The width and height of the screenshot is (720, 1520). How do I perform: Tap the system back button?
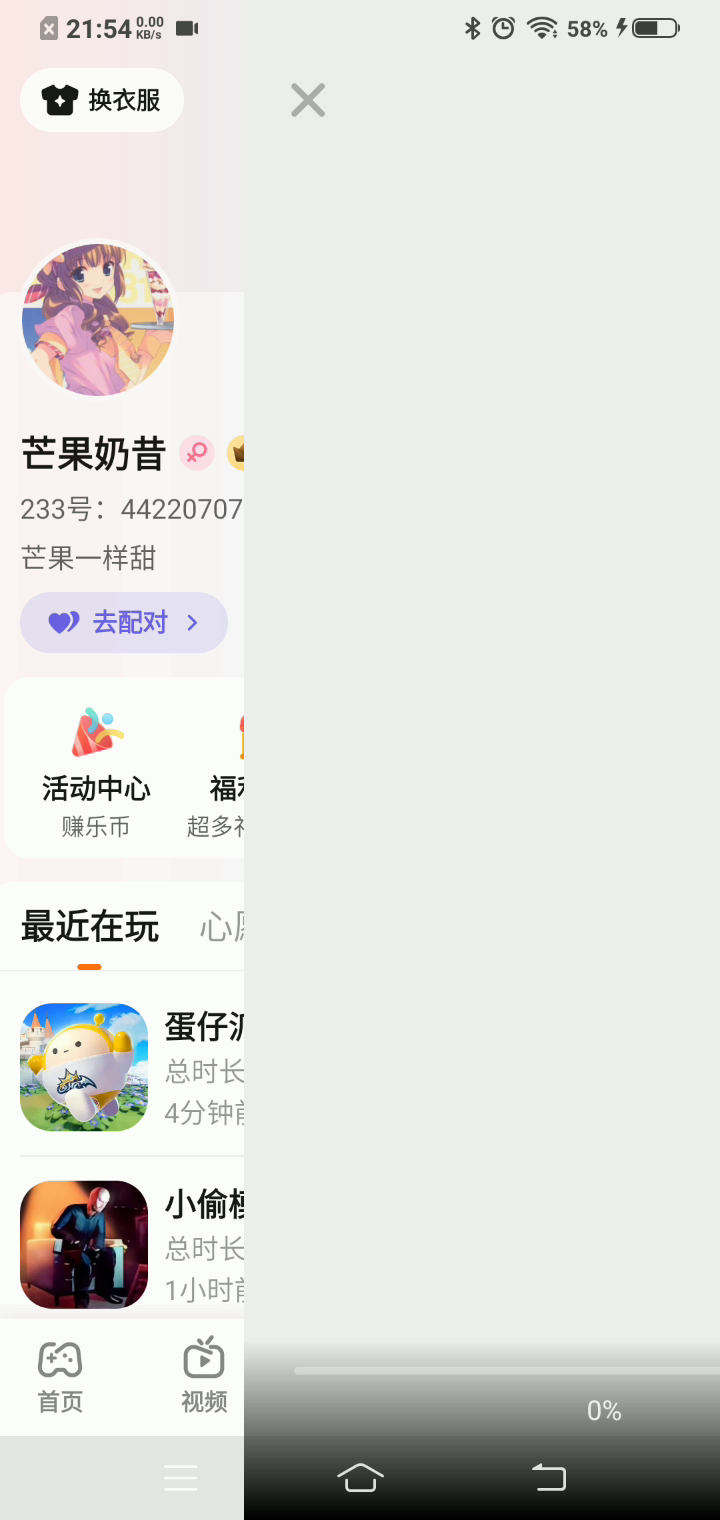[548, 1477]
